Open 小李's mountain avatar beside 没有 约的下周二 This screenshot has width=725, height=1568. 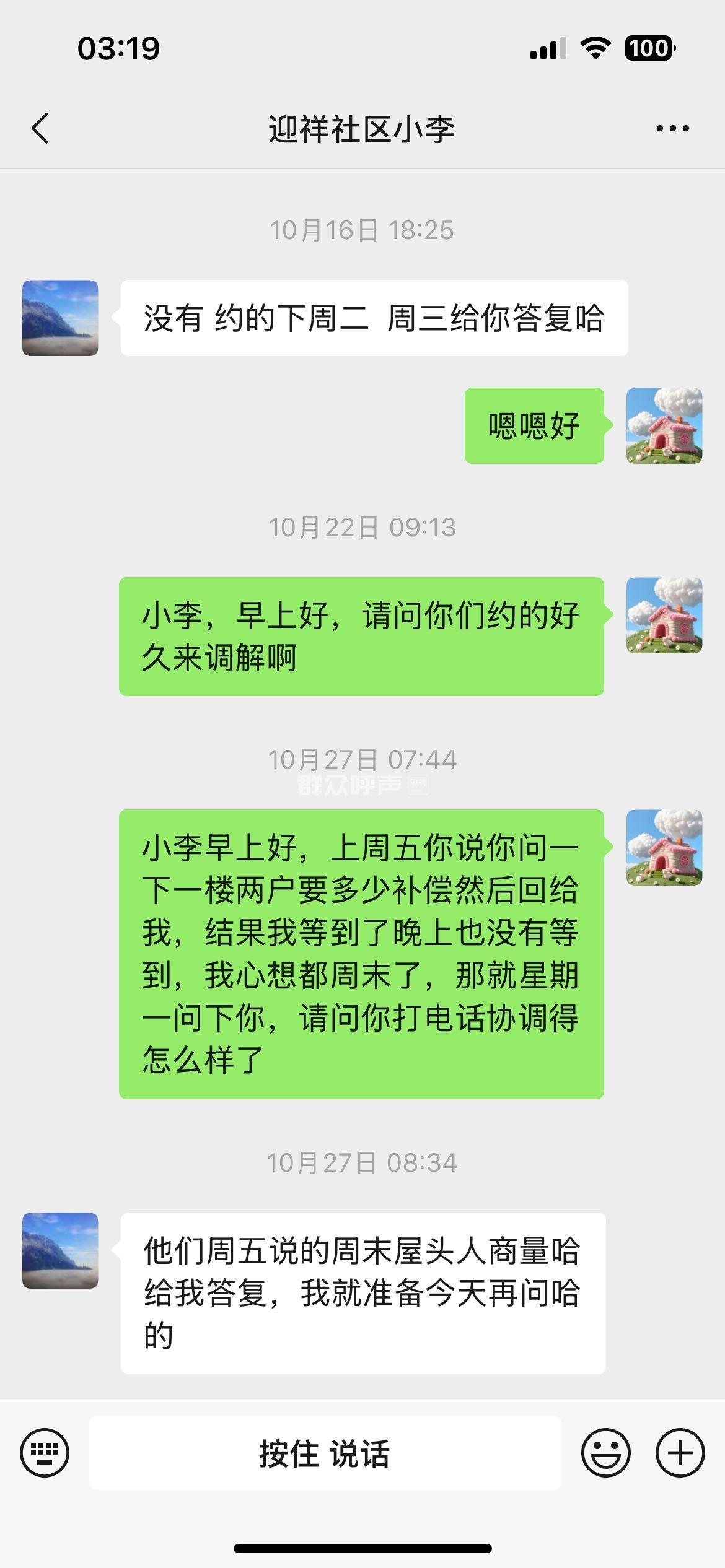(60, 318)
